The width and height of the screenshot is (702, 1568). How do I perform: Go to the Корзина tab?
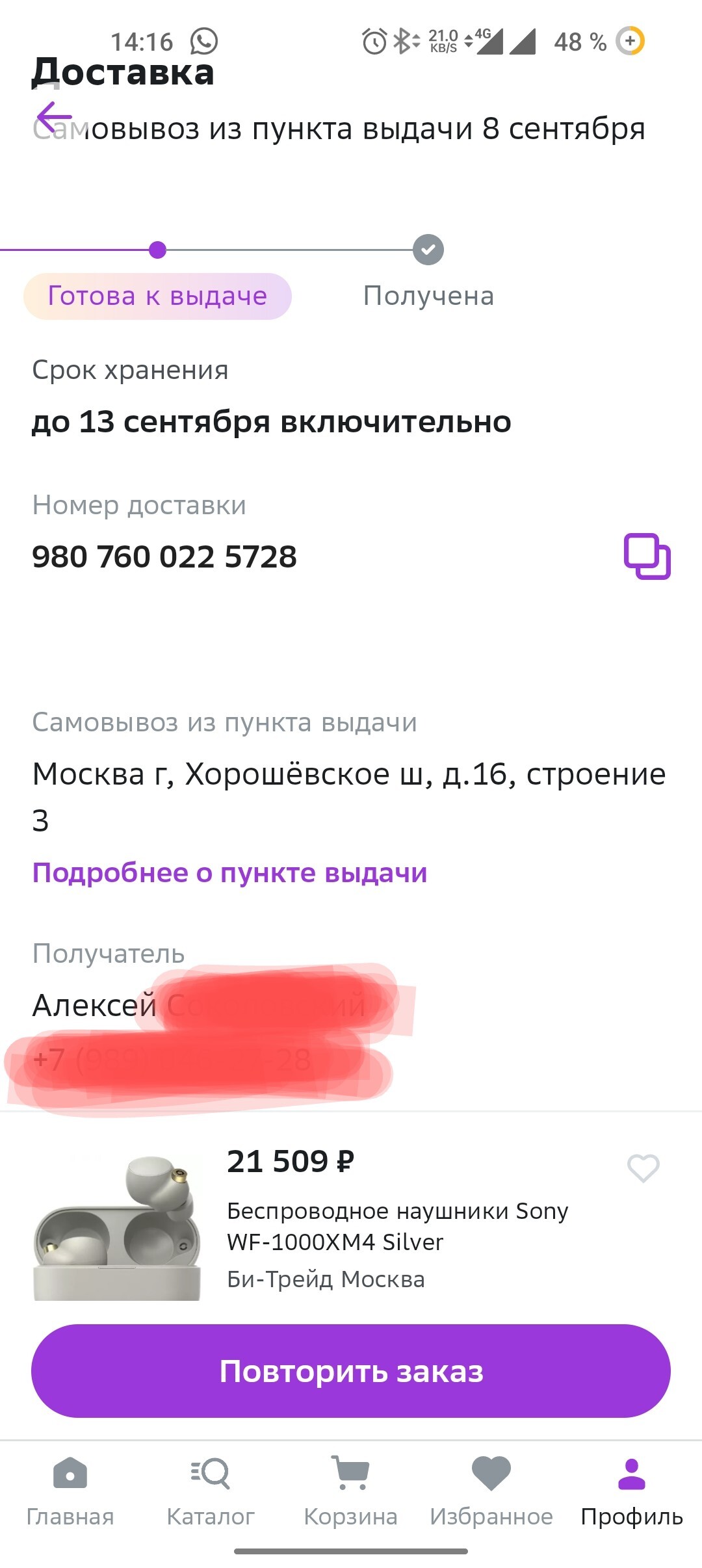[351, 1491]
